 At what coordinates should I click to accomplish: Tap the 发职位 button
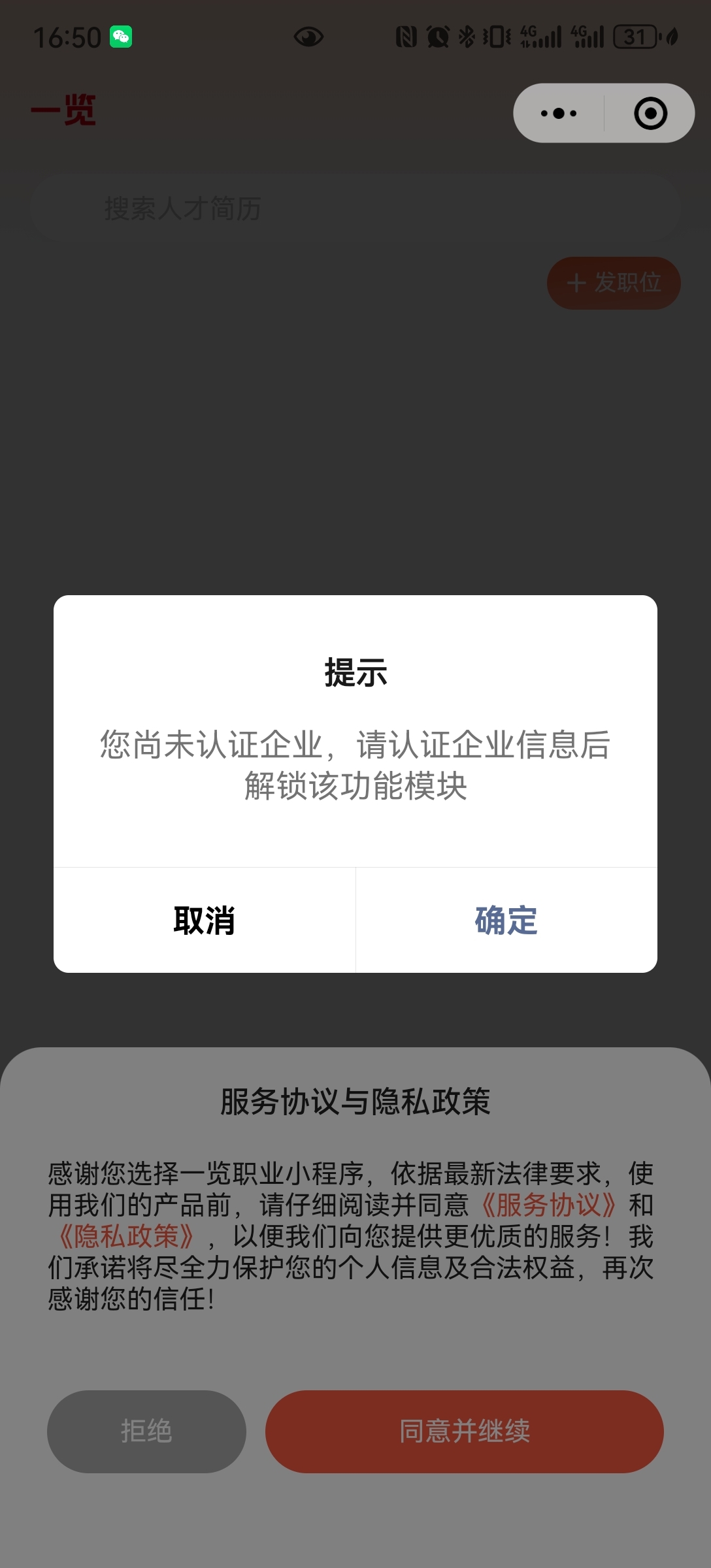coord(614,283)
